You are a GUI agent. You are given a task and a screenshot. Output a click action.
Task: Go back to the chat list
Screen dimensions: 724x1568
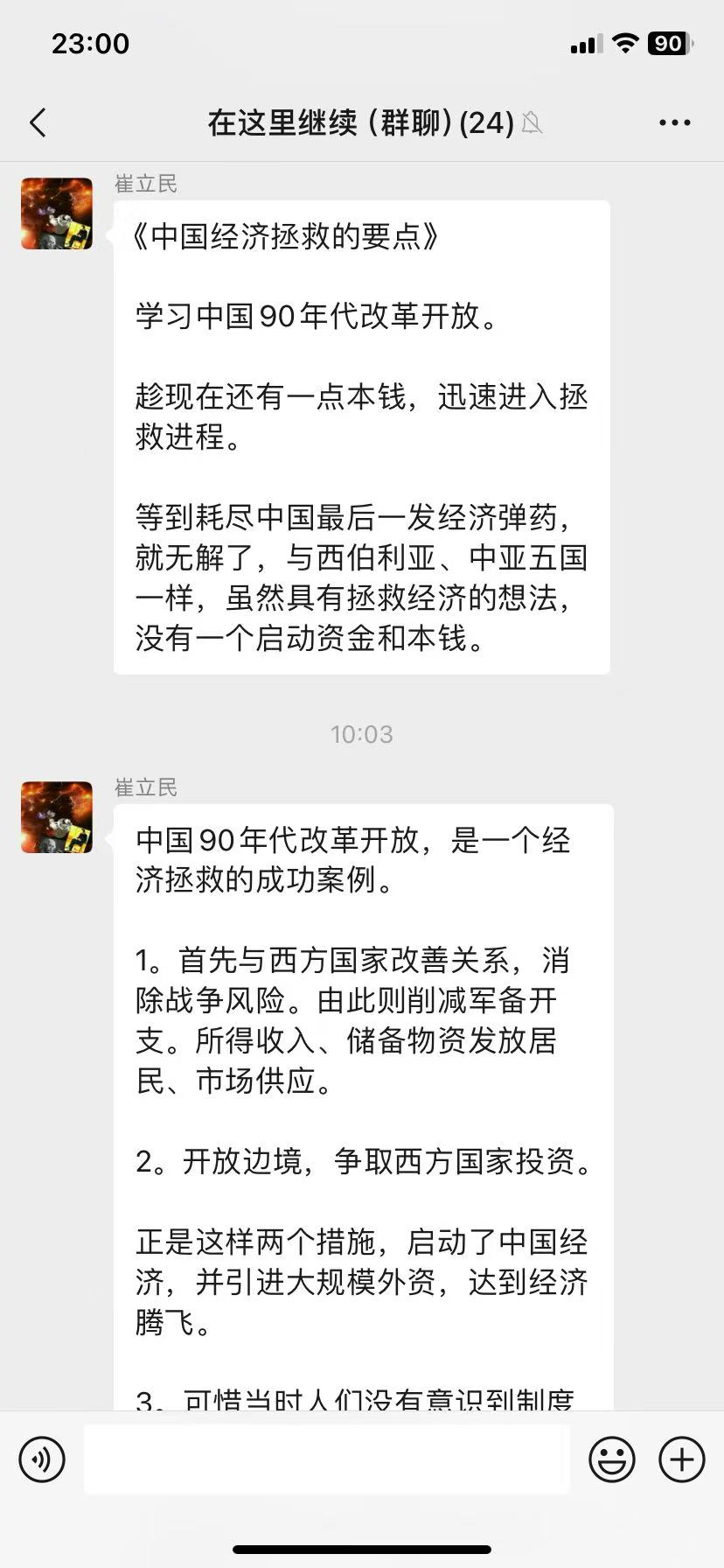tap(38, 122)
